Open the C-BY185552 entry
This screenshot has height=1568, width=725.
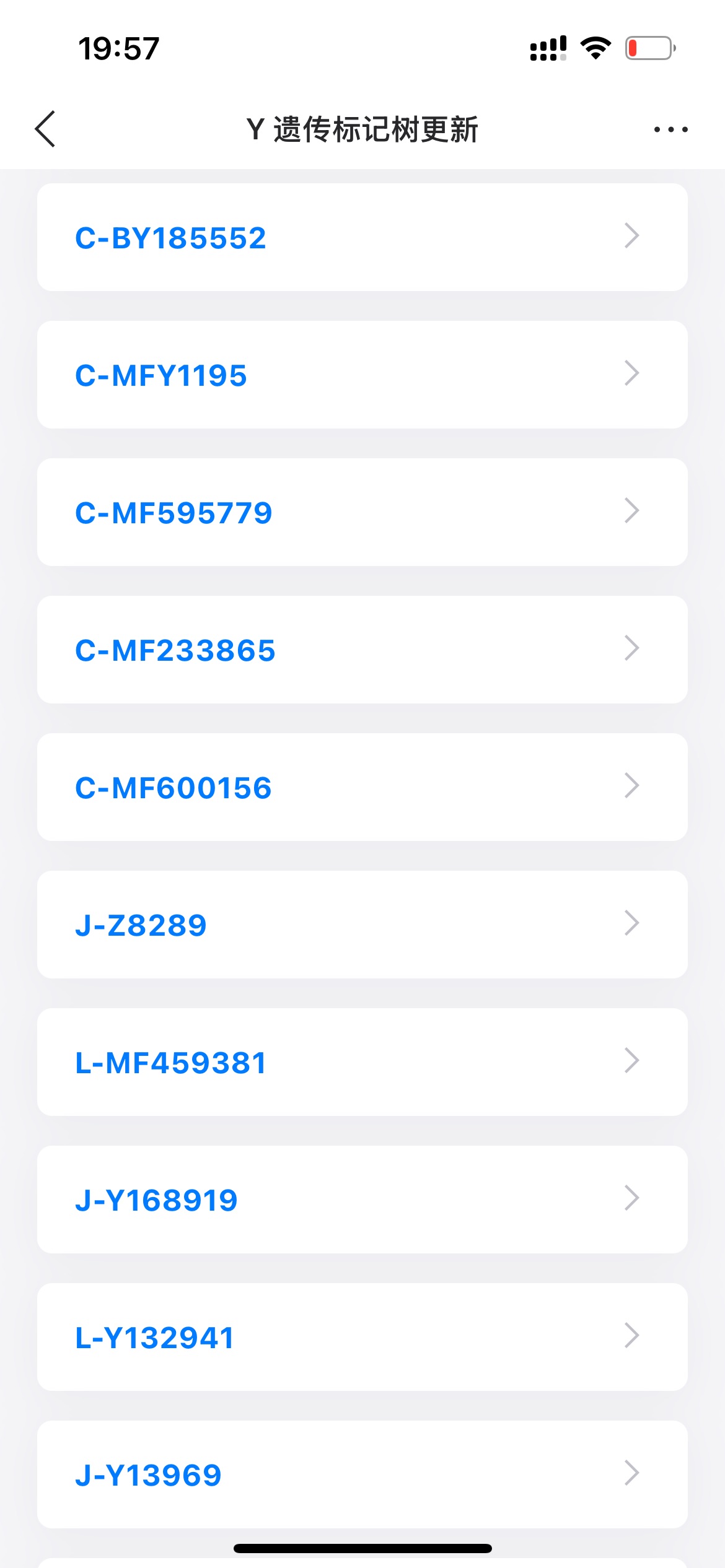coord(362,237)
